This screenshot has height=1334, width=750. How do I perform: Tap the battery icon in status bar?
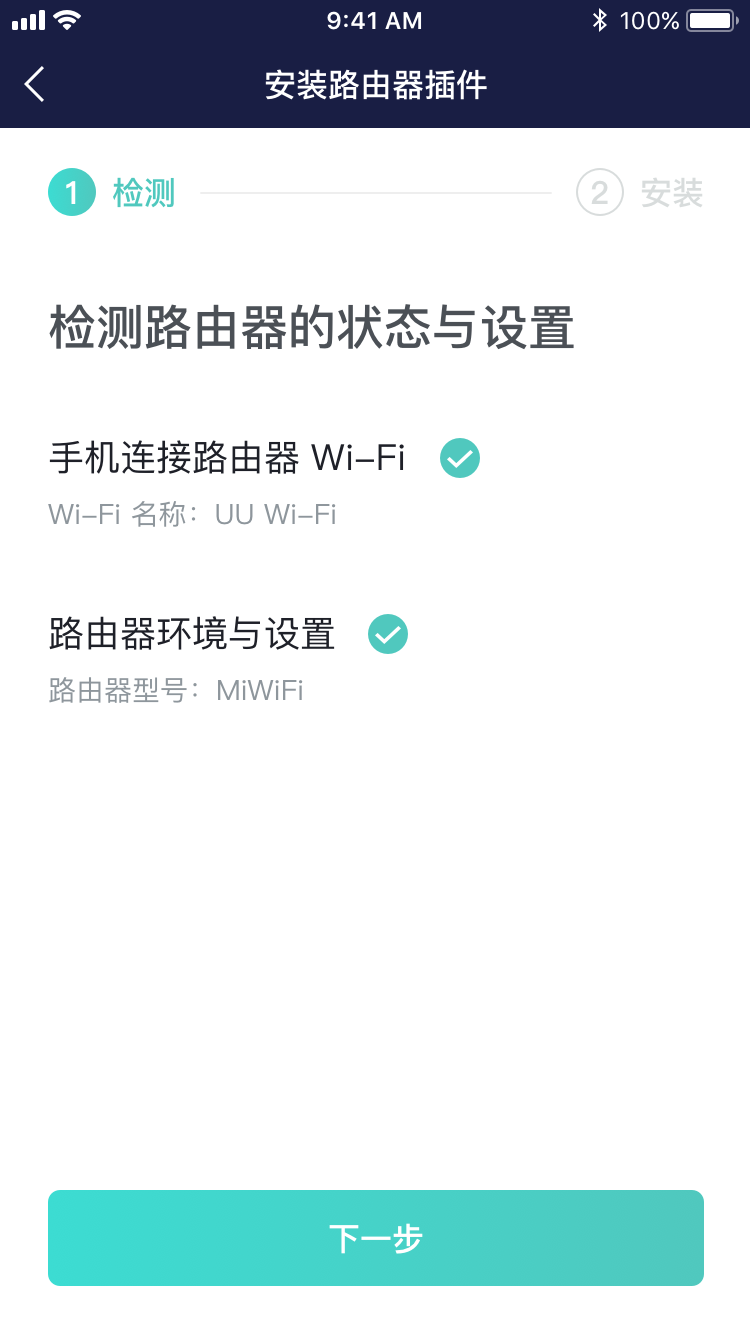[x=712, y=18]
